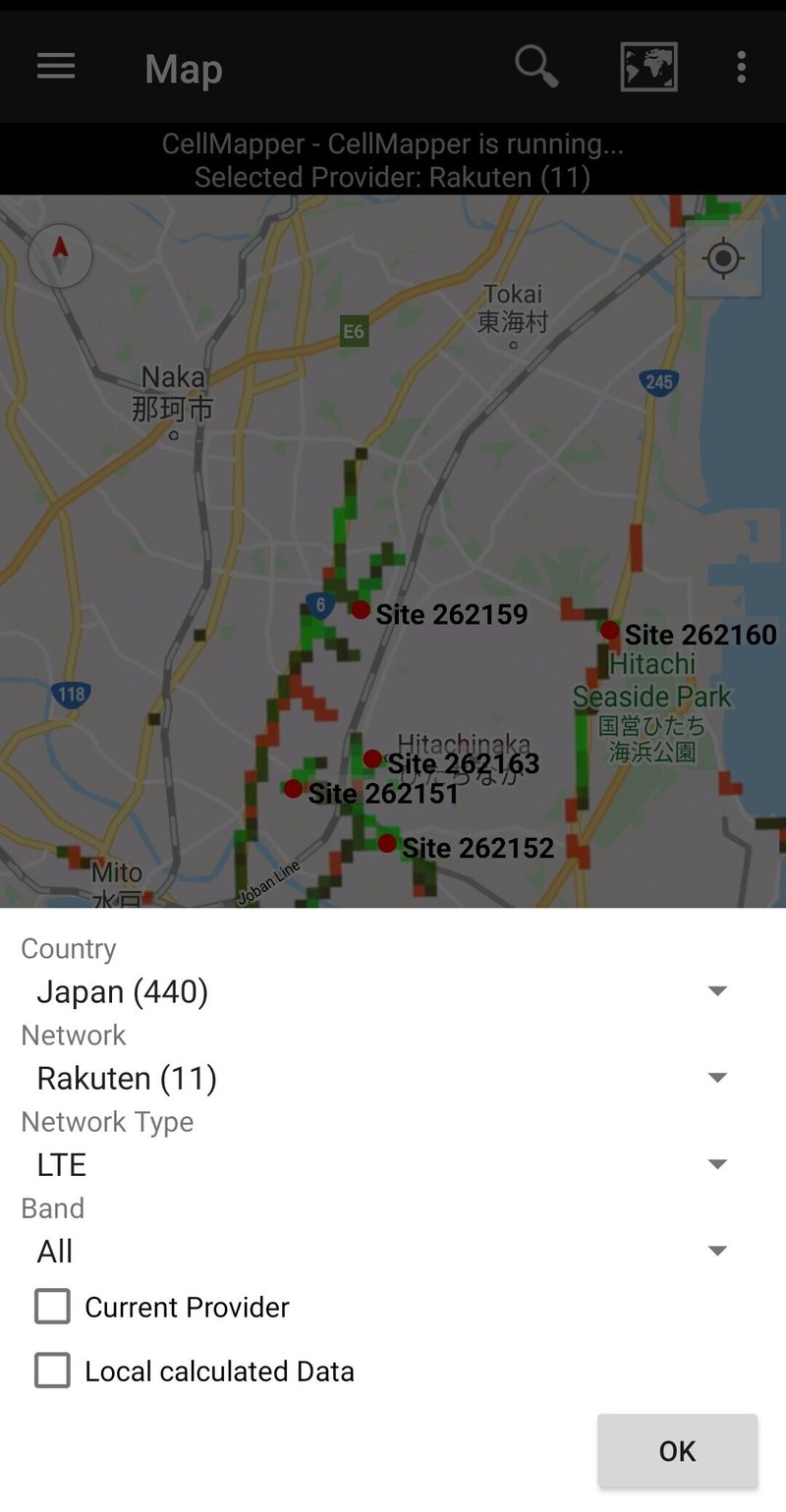Click the Site 262151 red dot marker

(293, 788)
